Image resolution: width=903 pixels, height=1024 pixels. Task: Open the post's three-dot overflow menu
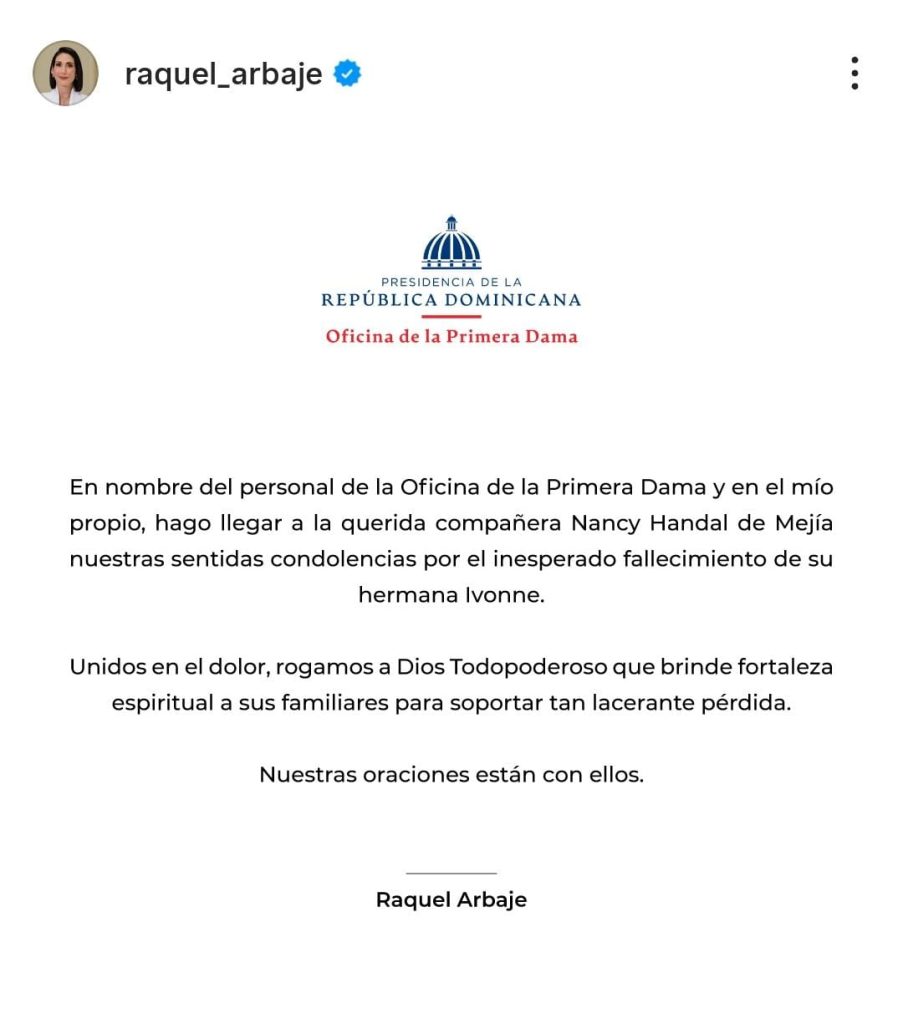point(854,73)
